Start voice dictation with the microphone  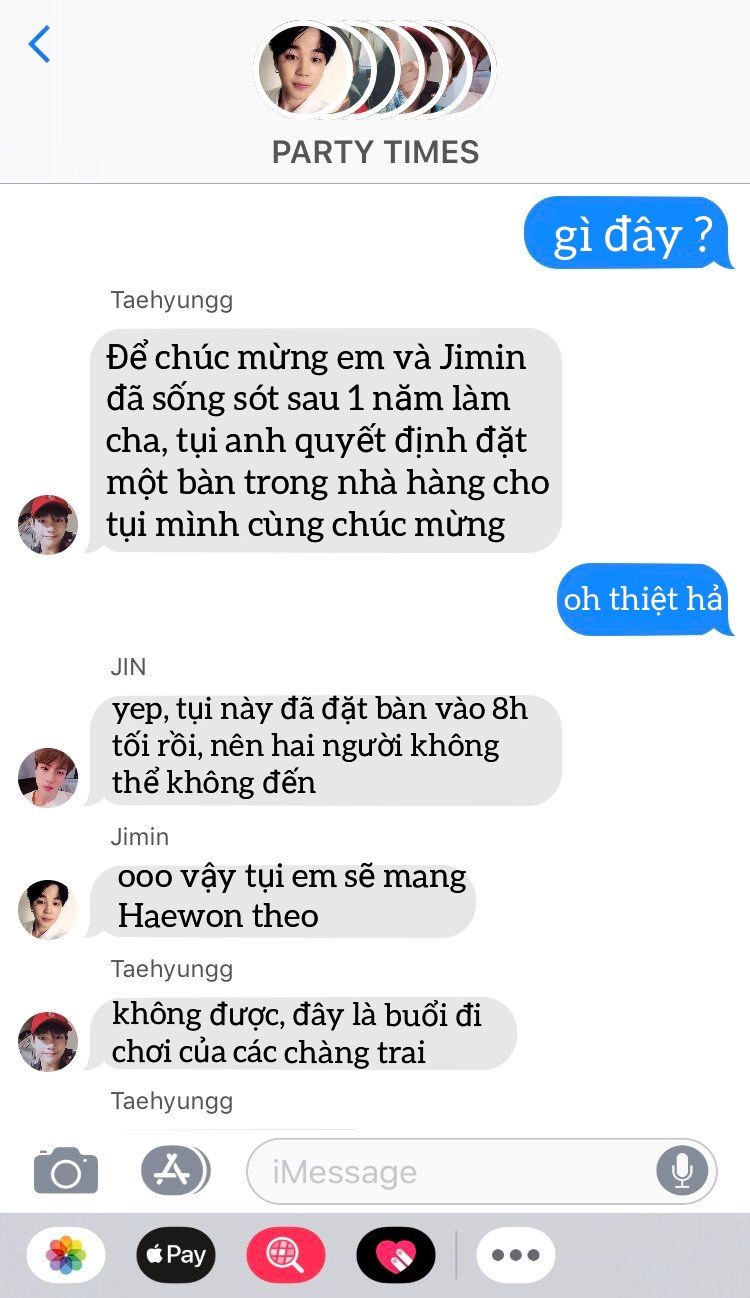tap(682, 1170)
